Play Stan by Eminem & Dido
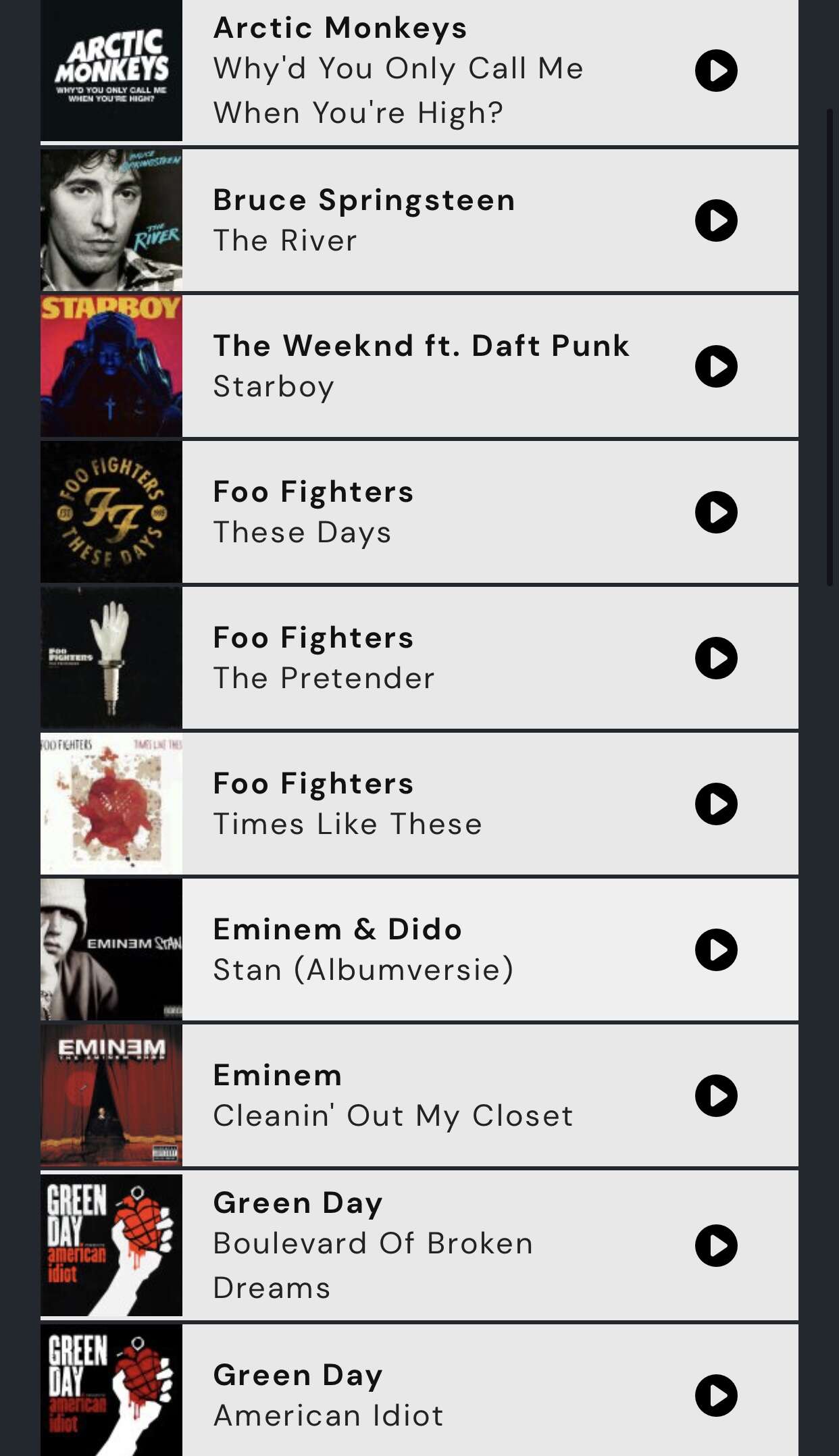 pyautogui.click(x=716, y=950)
